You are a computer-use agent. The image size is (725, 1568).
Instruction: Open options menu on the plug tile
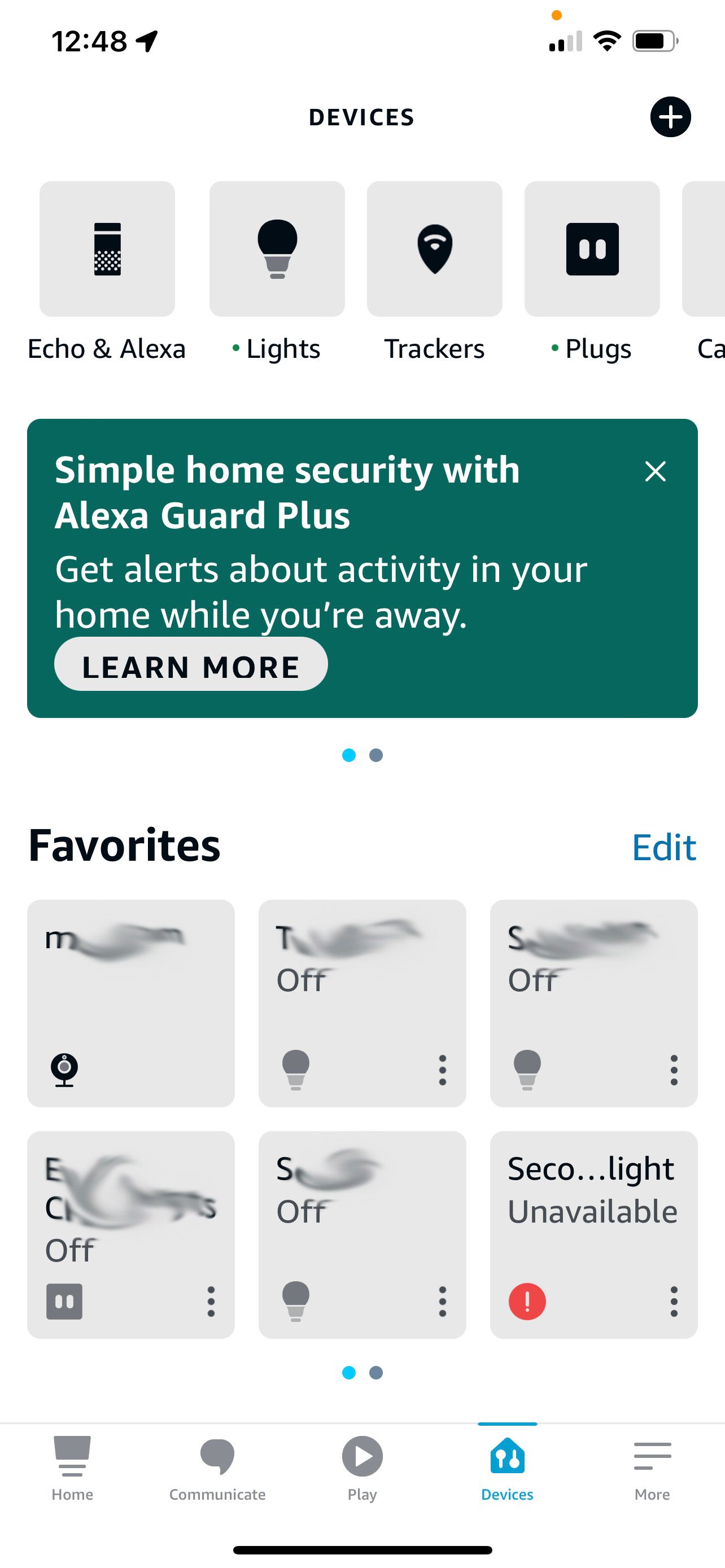(x=211, y=1302)
